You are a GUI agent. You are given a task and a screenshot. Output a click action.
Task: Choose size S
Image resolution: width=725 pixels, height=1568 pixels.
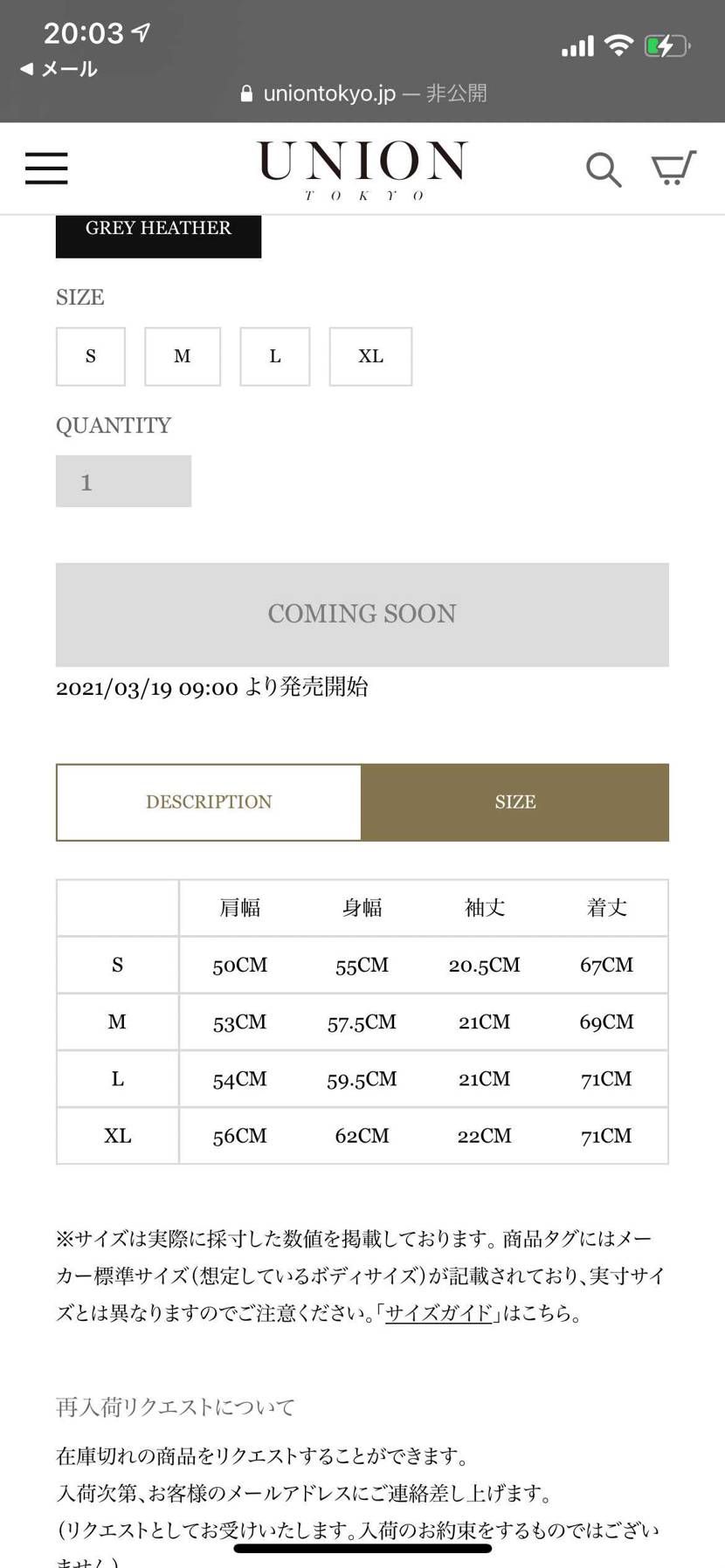click(91, 356)
